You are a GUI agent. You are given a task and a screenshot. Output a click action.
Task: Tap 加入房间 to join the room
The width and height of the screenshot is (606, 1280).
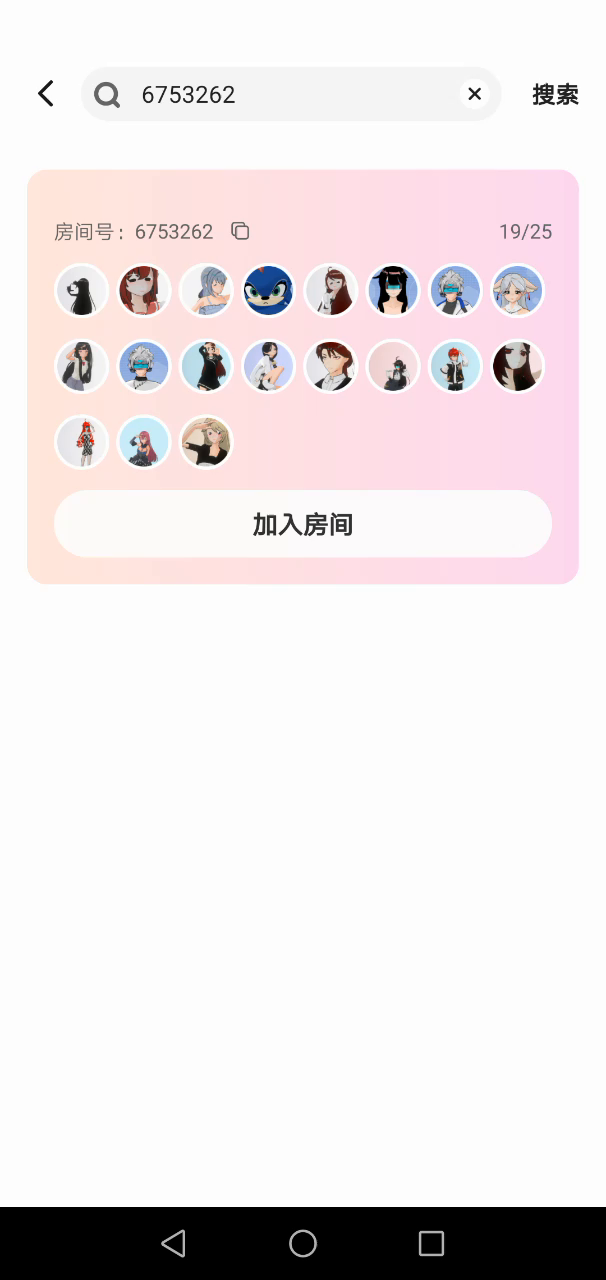click(x=303, y=524)
